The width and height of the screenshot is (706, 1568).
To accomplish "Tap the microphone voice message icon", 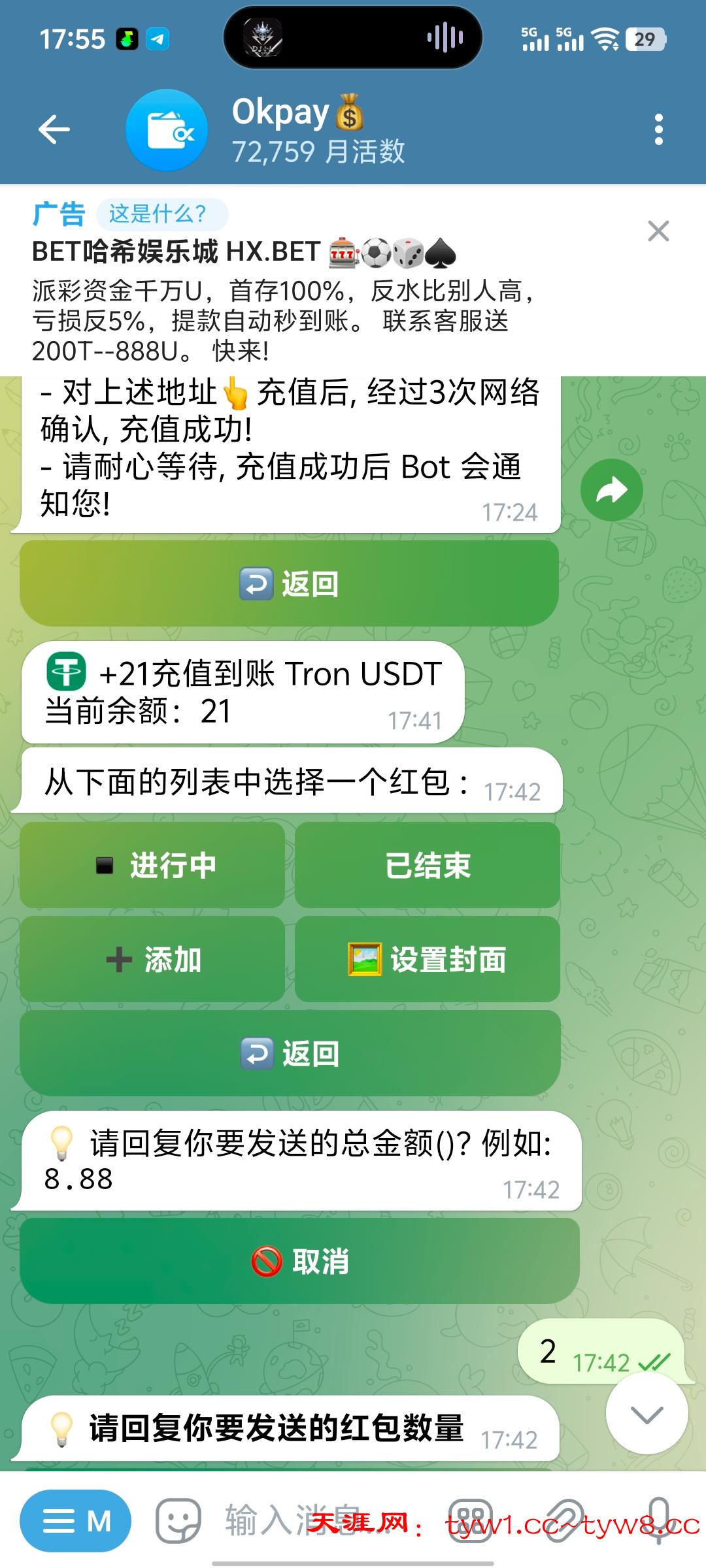I will click(x=658, y=1521).
